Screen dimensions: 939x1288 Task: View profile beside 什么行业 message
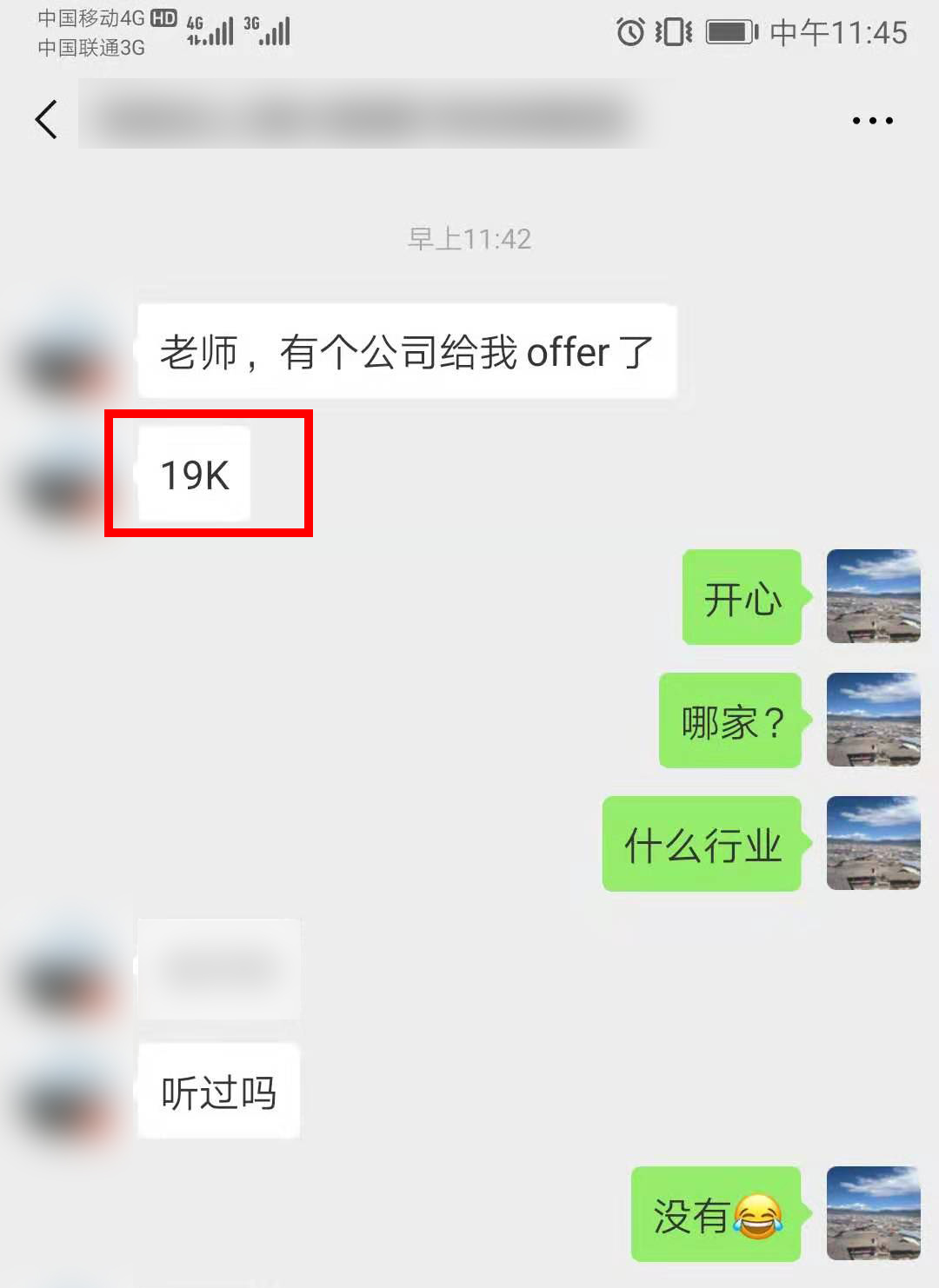[x=873, y=843]
